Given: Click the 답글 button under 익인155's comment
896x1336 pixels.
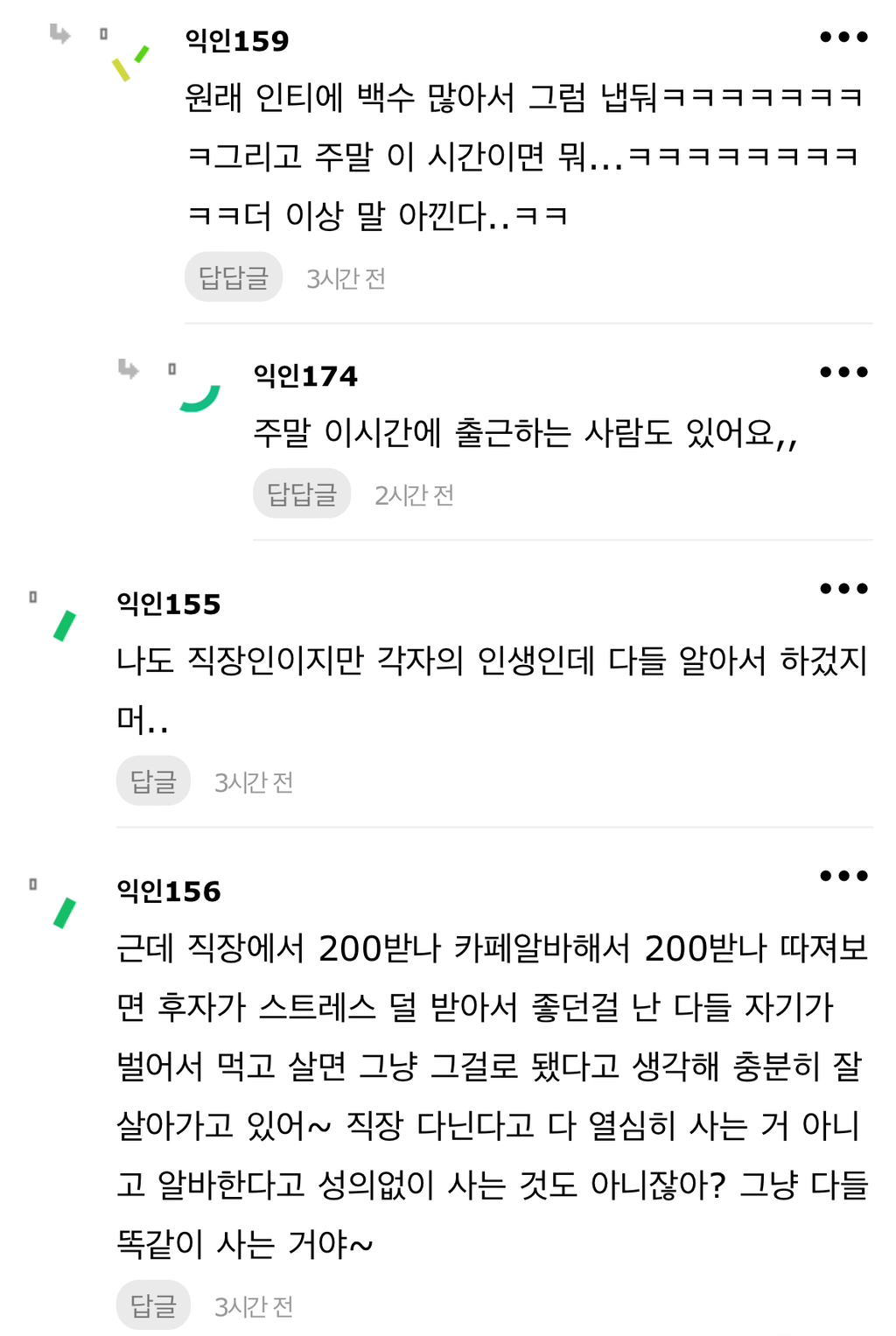Looking at the screenshot, I should (153, 780).
